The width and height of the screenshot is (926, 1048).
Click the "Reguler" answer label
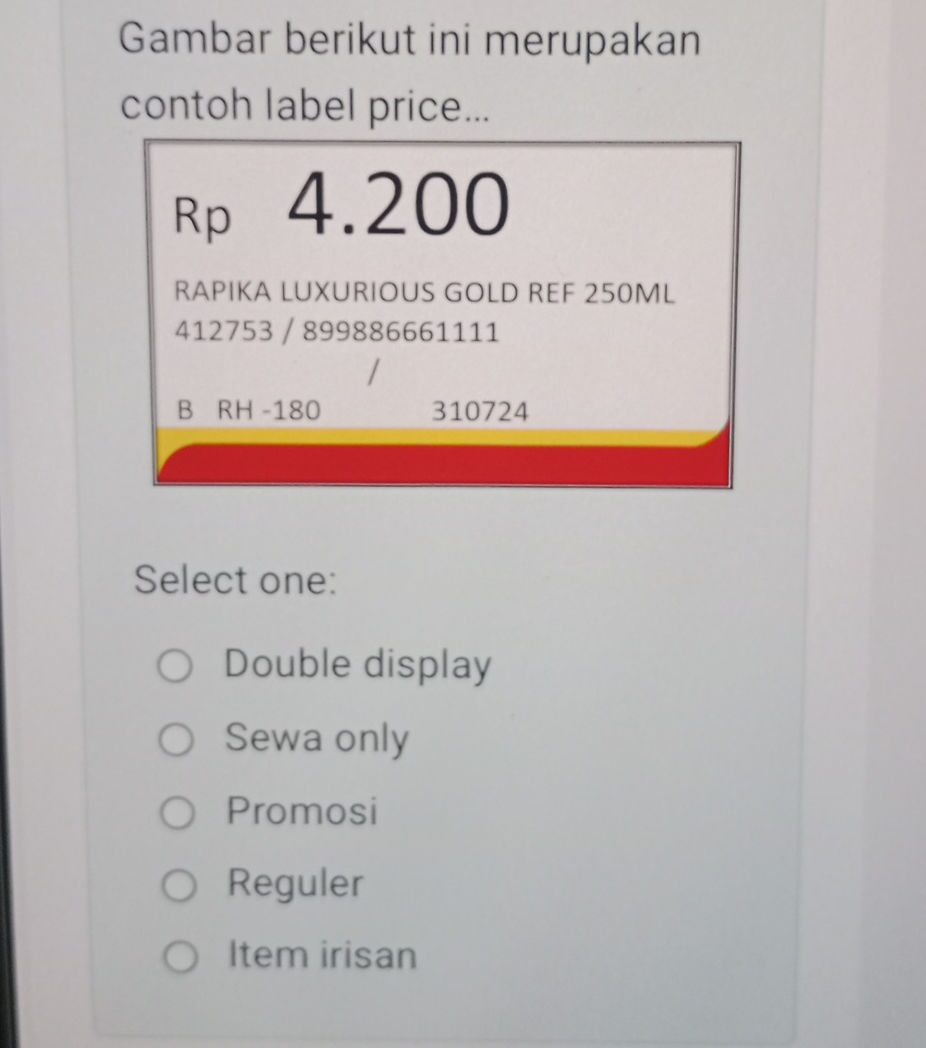pyautogui.click(x=294, y=884)
